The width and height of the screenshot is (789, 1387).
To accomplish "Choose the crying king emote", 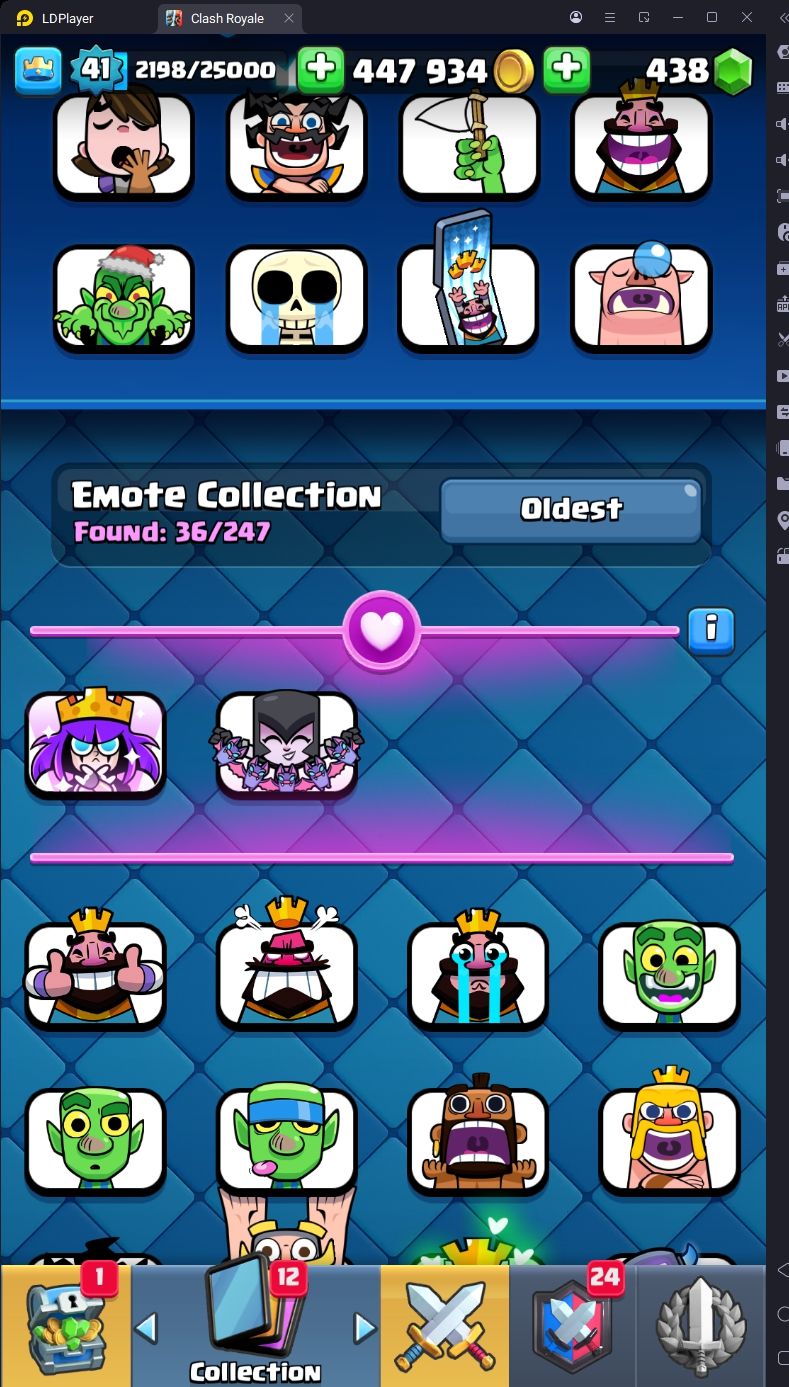I will pos(478,975).
